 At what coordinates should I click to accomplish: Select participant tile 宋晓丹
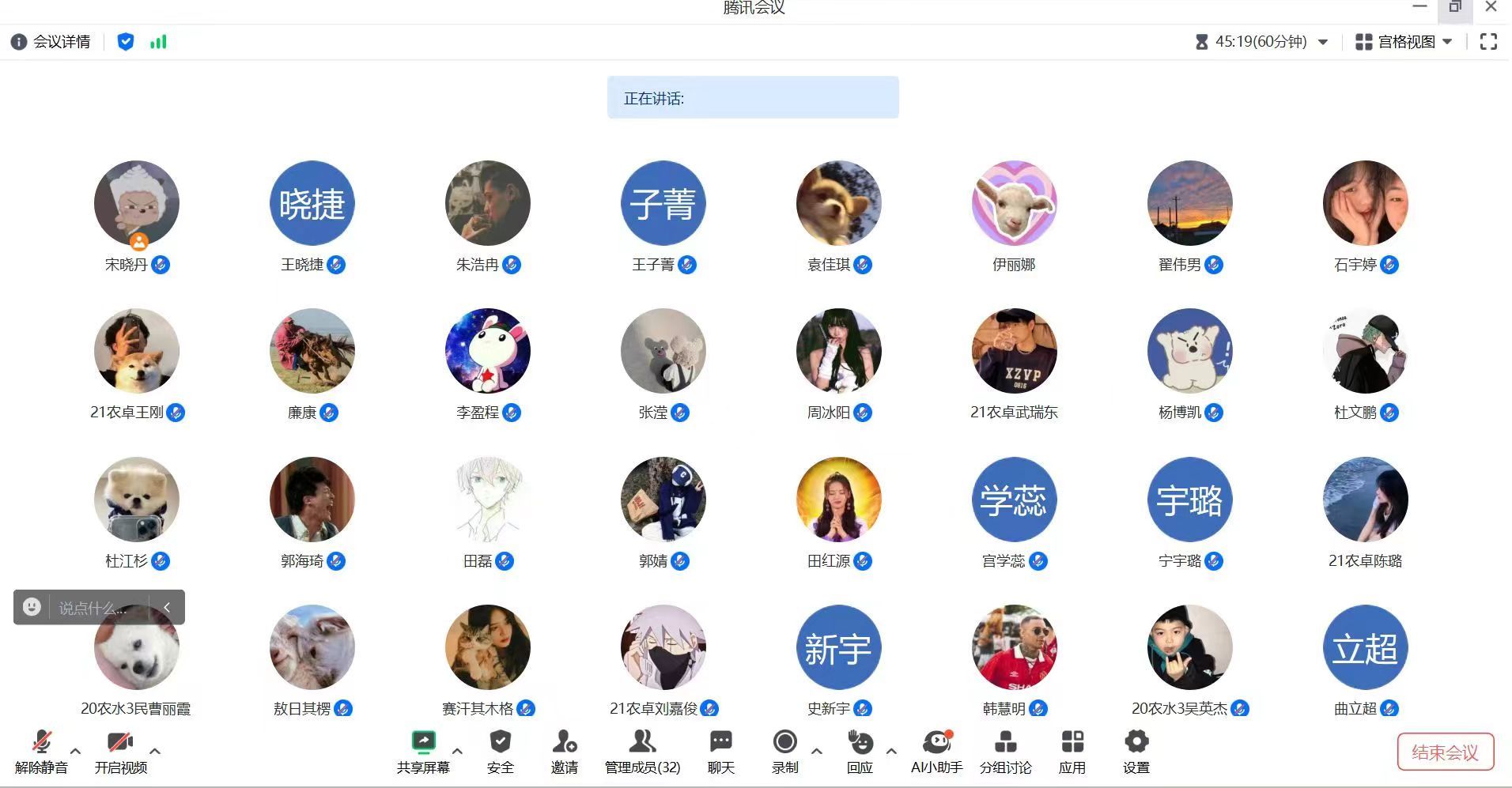pos(136,204)
